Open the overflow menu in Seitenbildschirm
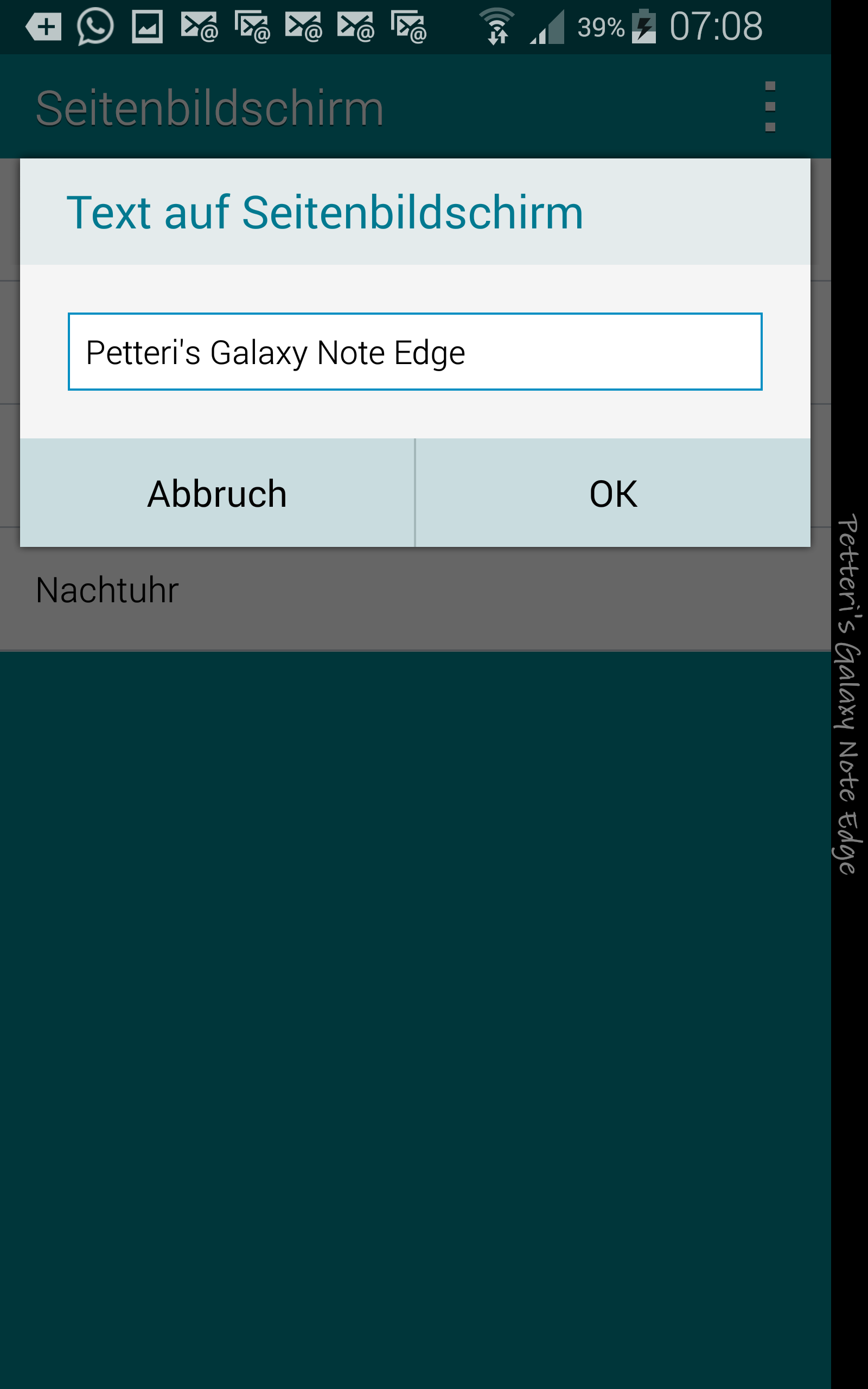This screenshot has width=868, height=1389. (x=770, y=107)
